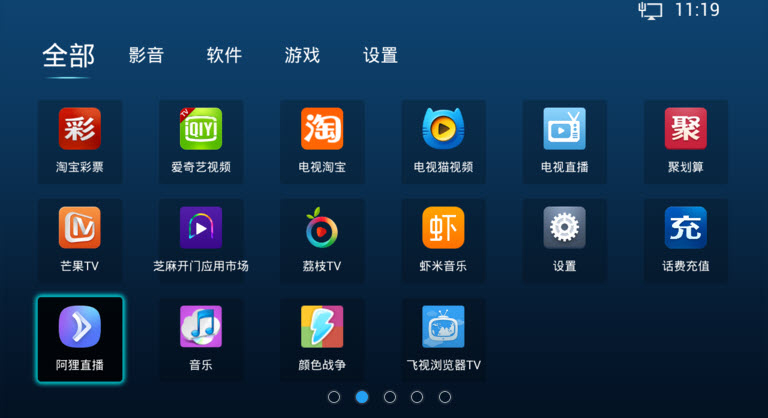This screenshot has height=418, width=768.
Task: Open the 设置 gear app tile
Action: point(565,240)
